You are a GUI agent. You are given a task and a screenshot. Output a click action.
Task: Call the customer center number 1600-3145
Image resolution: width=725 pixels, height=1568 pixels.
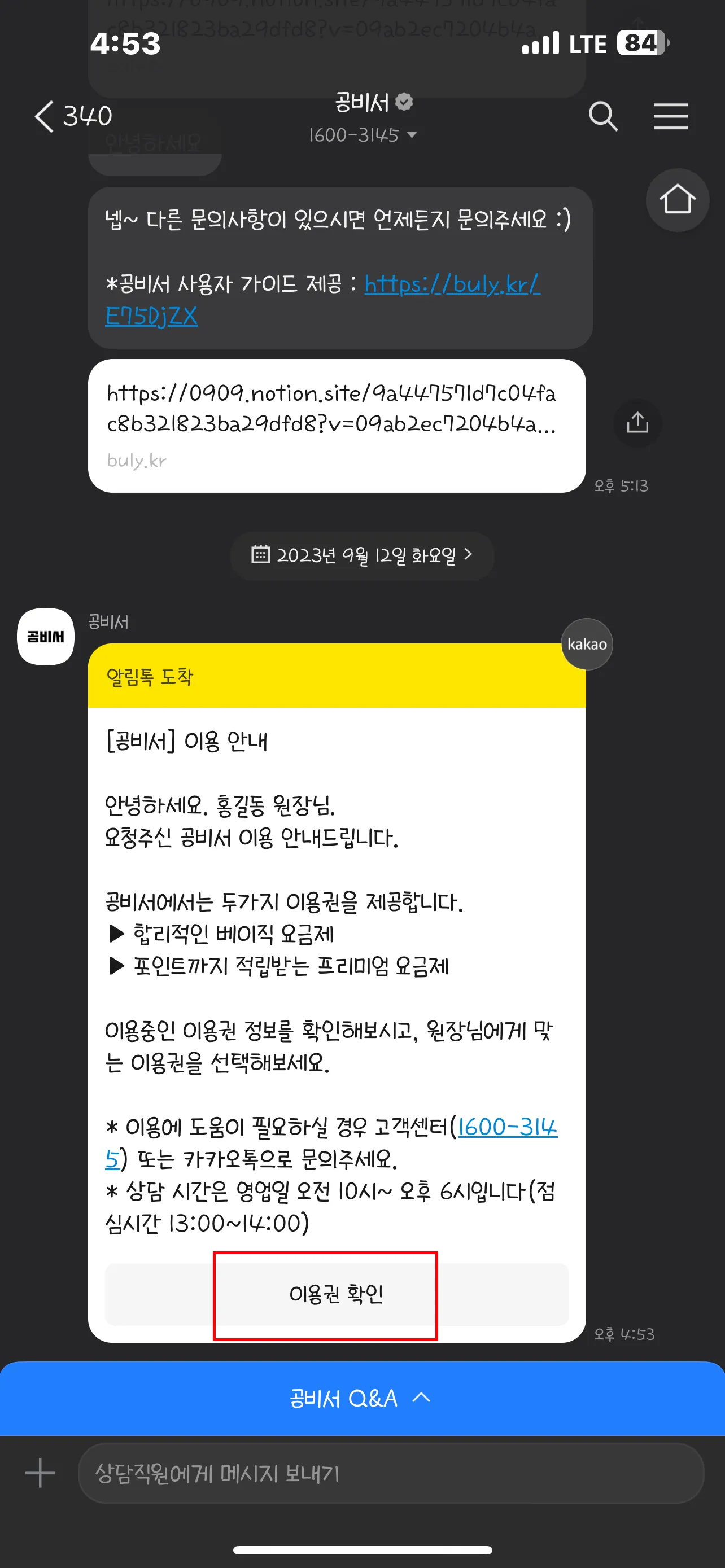click(x=506, y=1127)
